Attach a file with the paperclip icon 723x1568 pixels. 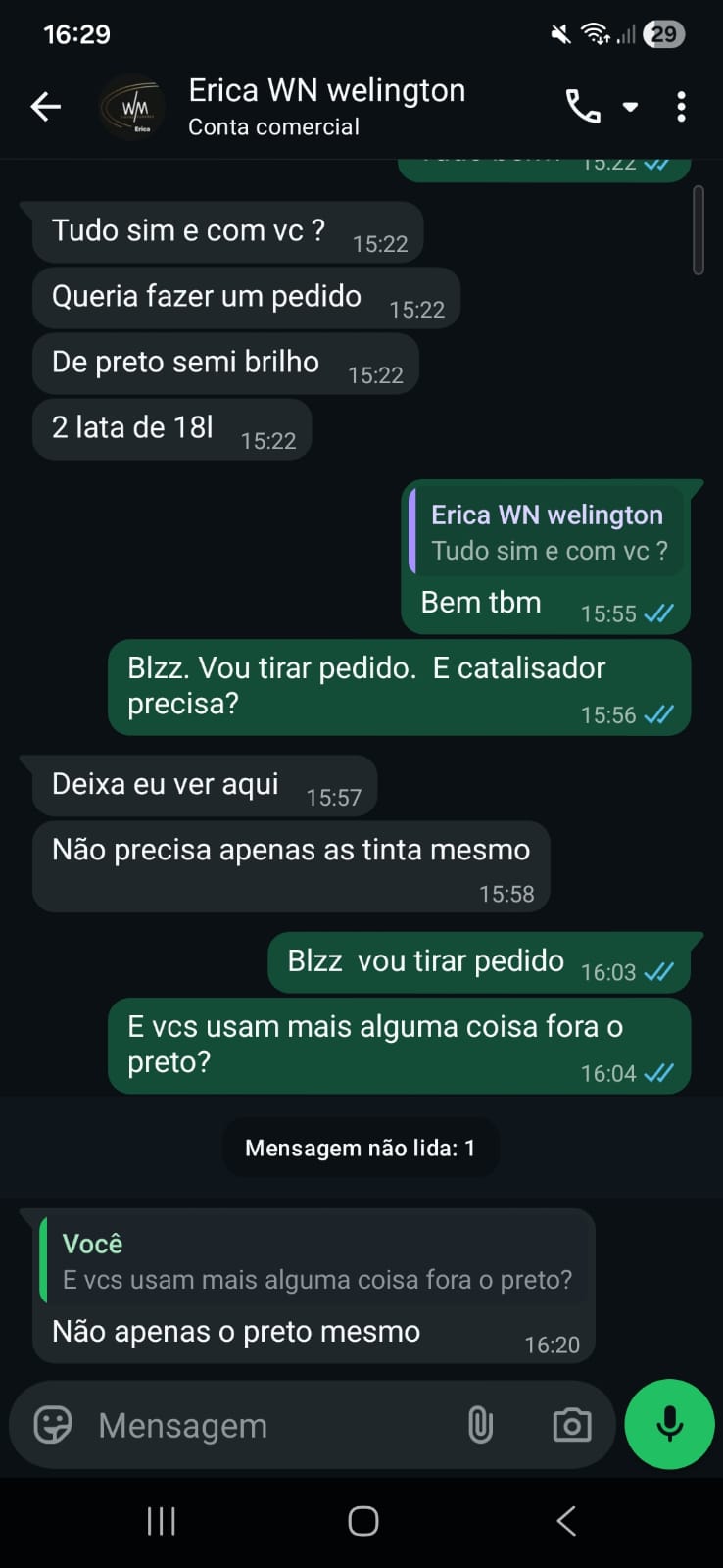tap(480, 1425)
